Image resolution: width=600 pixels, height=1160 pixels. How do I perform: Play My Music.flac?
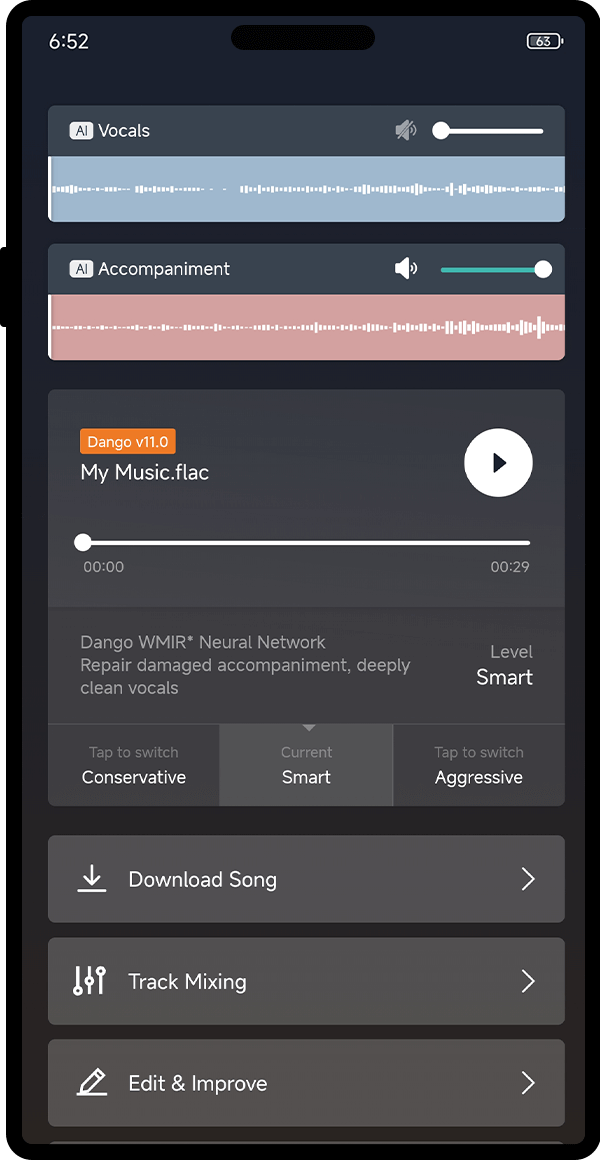click(498, 463)
